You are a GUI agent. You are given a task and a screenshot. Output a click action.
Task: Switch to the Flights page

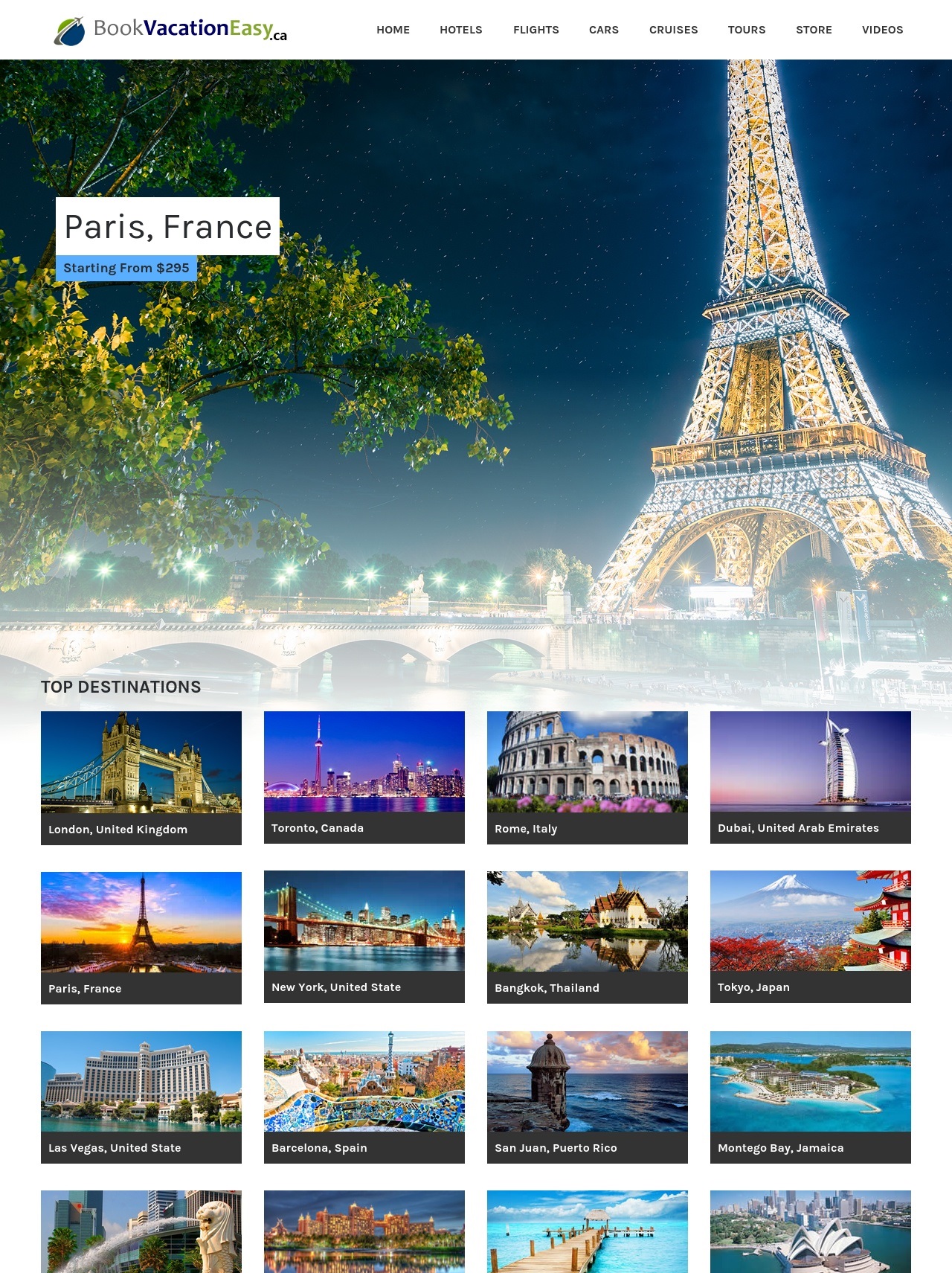click(535, 30)
